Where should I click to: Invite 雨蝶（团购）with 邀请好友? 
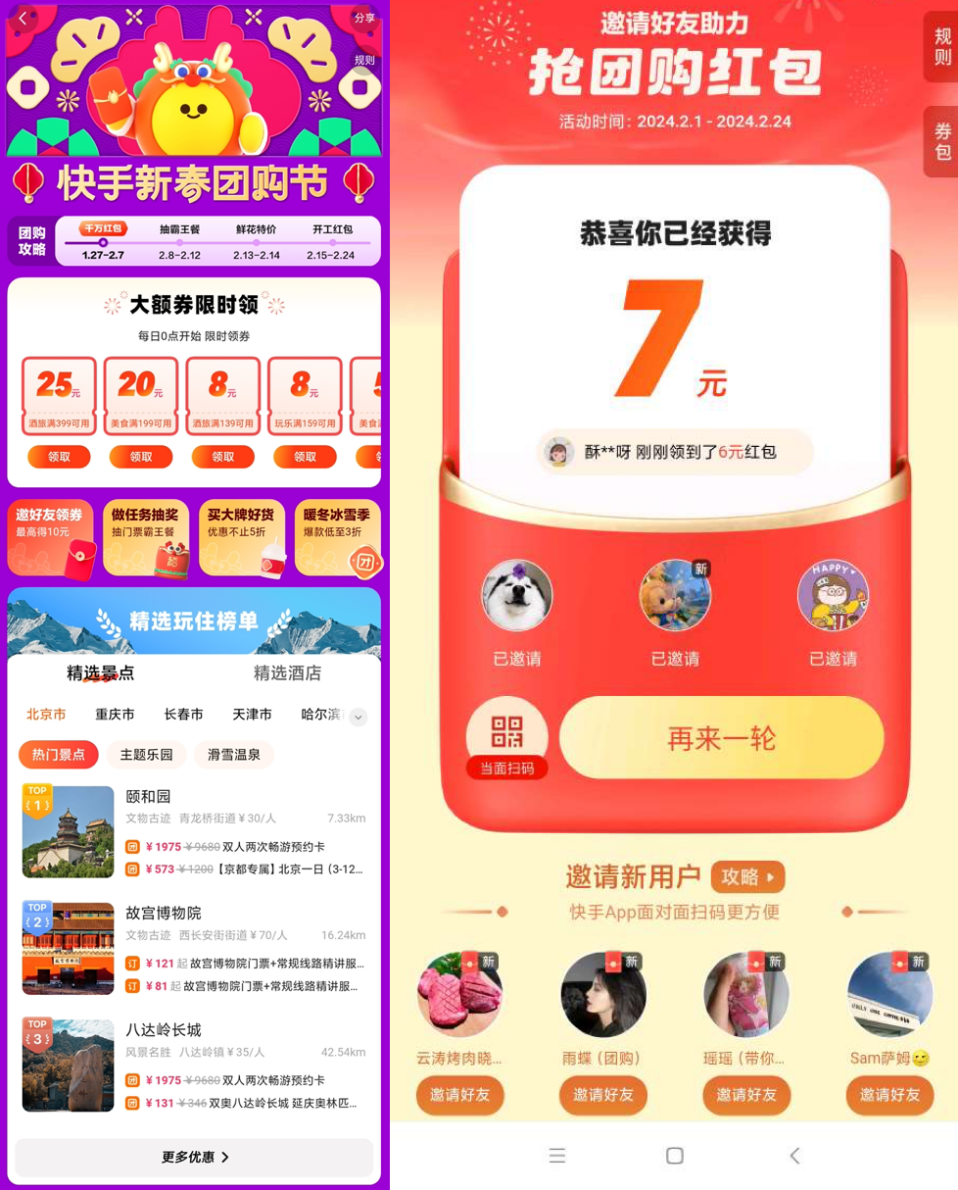pos(603,1095)
